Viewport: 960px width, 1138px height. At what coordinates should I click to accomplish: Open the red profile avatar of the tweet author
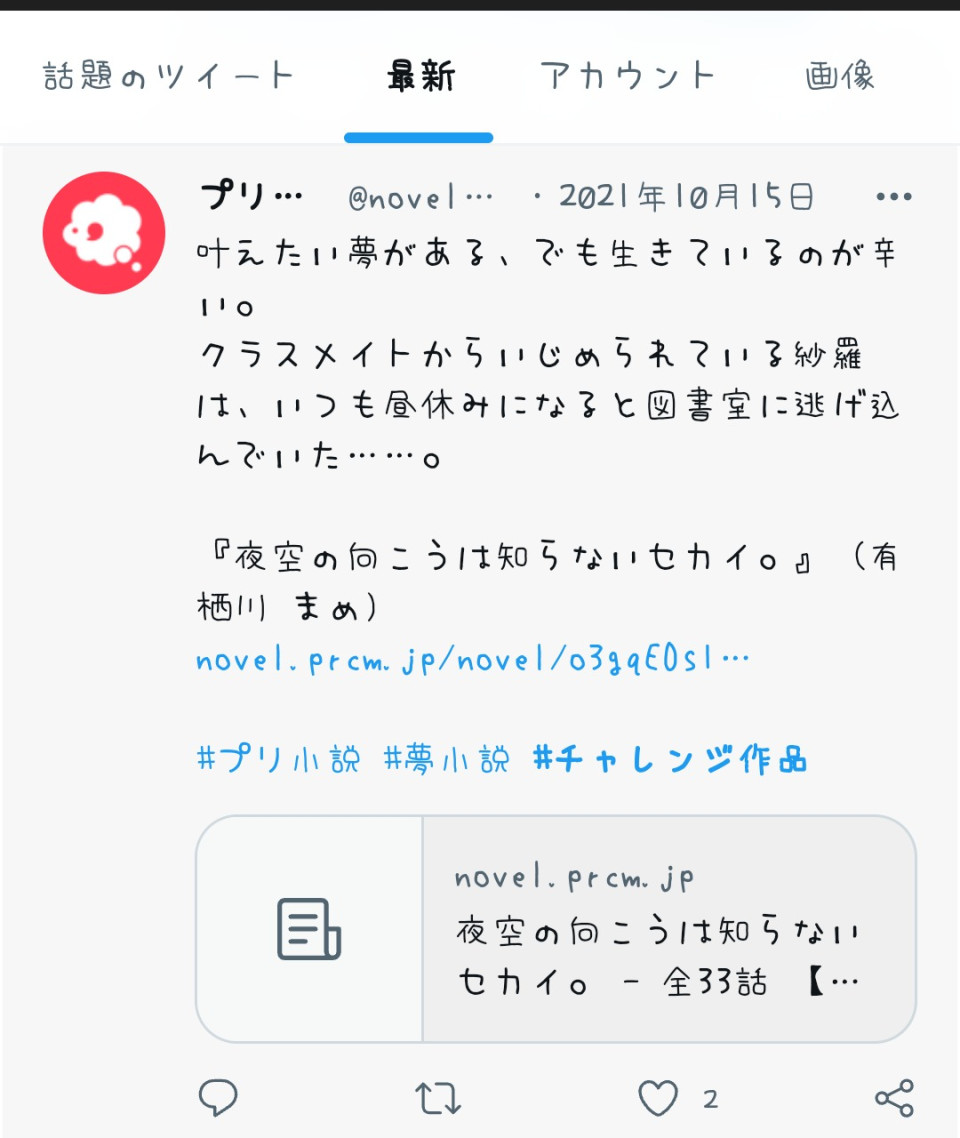[103, 233]
